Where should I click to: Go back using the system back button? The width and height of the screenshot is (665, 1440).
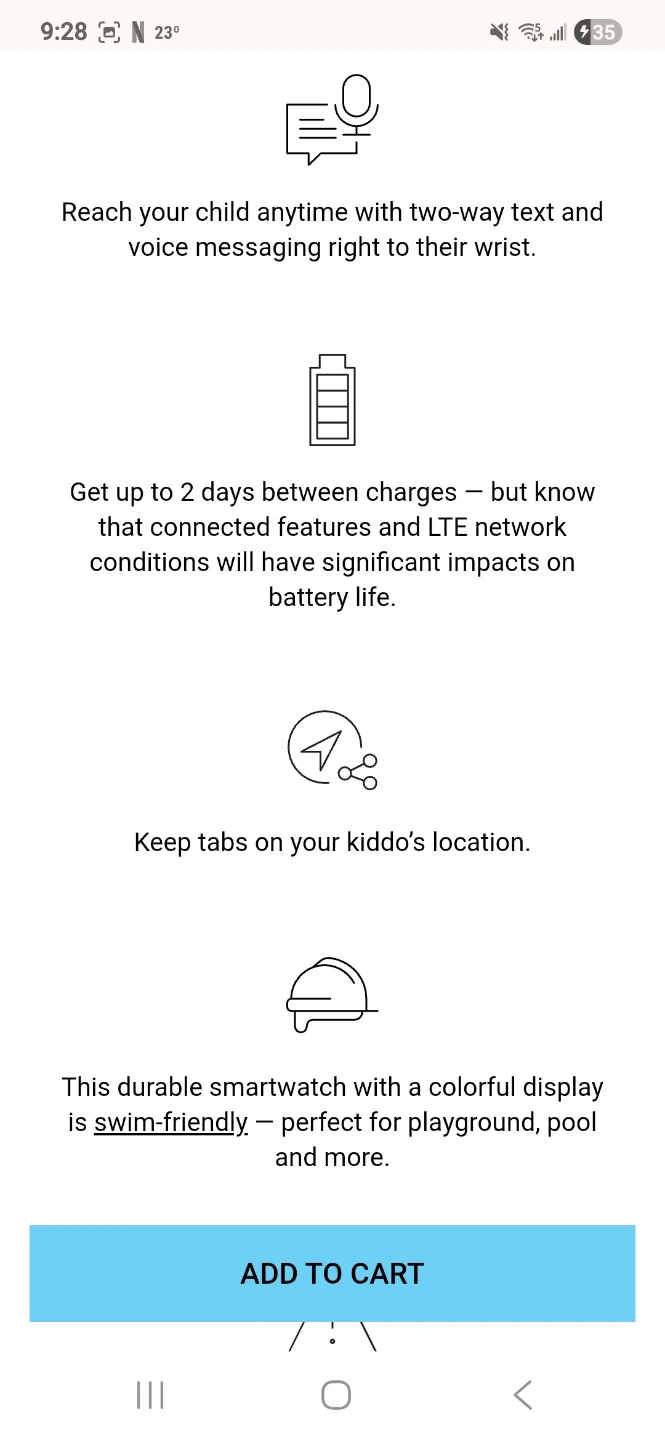pos(522,1395)
